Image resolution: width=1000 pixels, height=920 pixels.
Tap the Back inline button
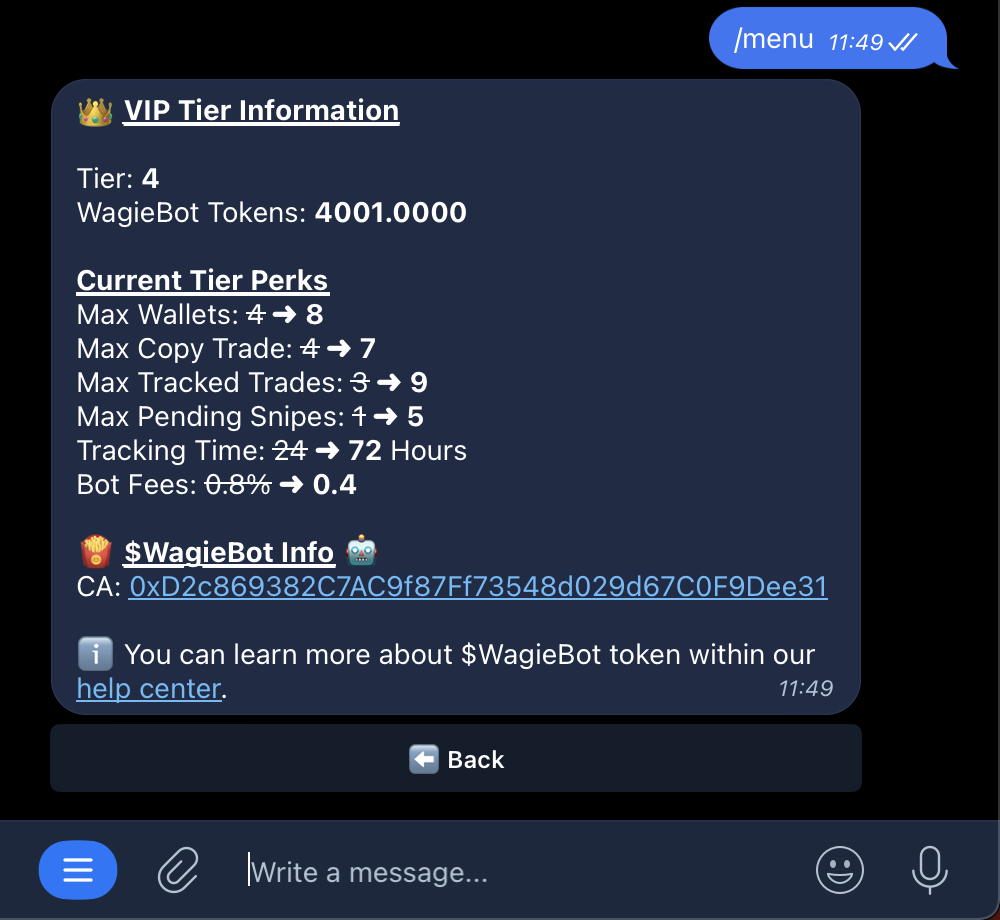tap(456, 759)
